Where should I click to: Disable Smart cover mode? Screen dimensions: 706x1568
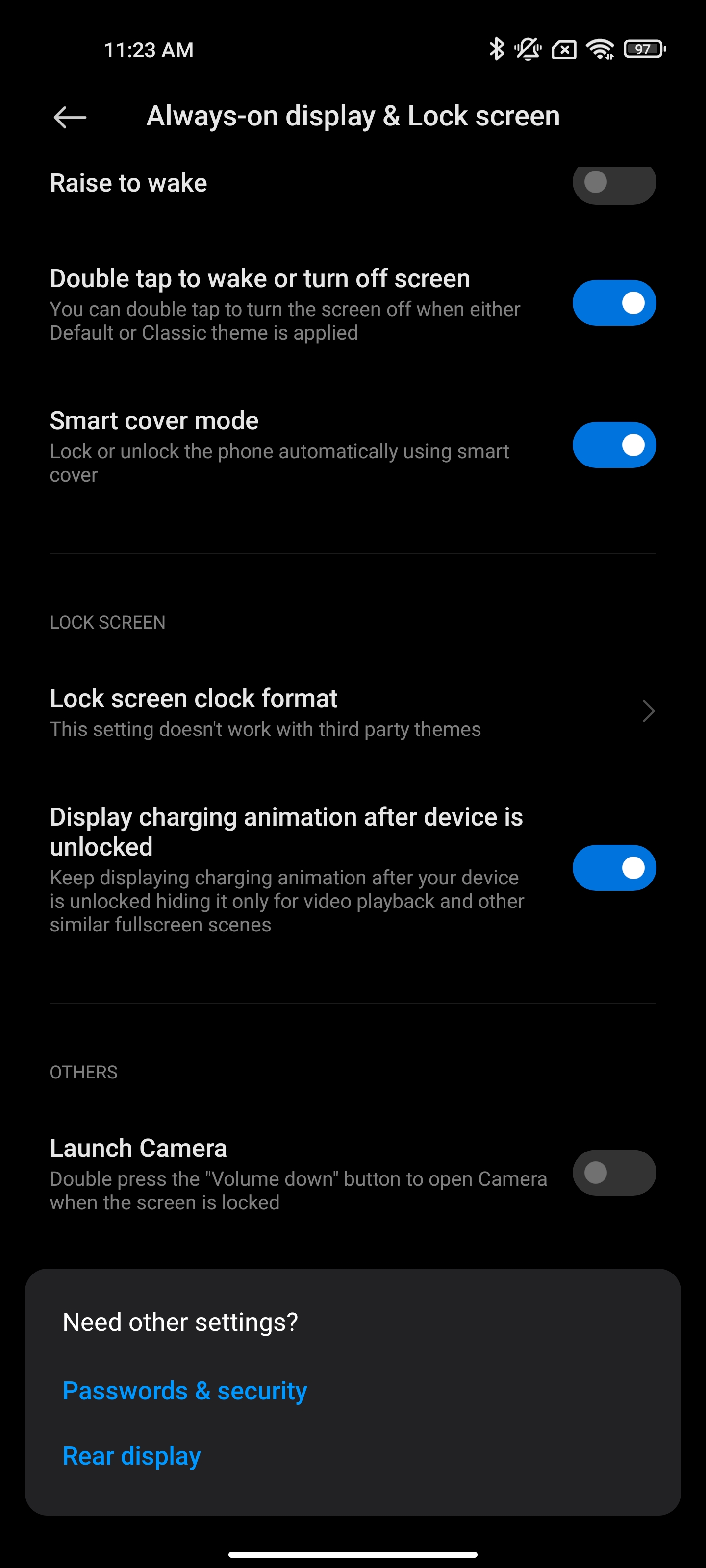tap(613, 445)
